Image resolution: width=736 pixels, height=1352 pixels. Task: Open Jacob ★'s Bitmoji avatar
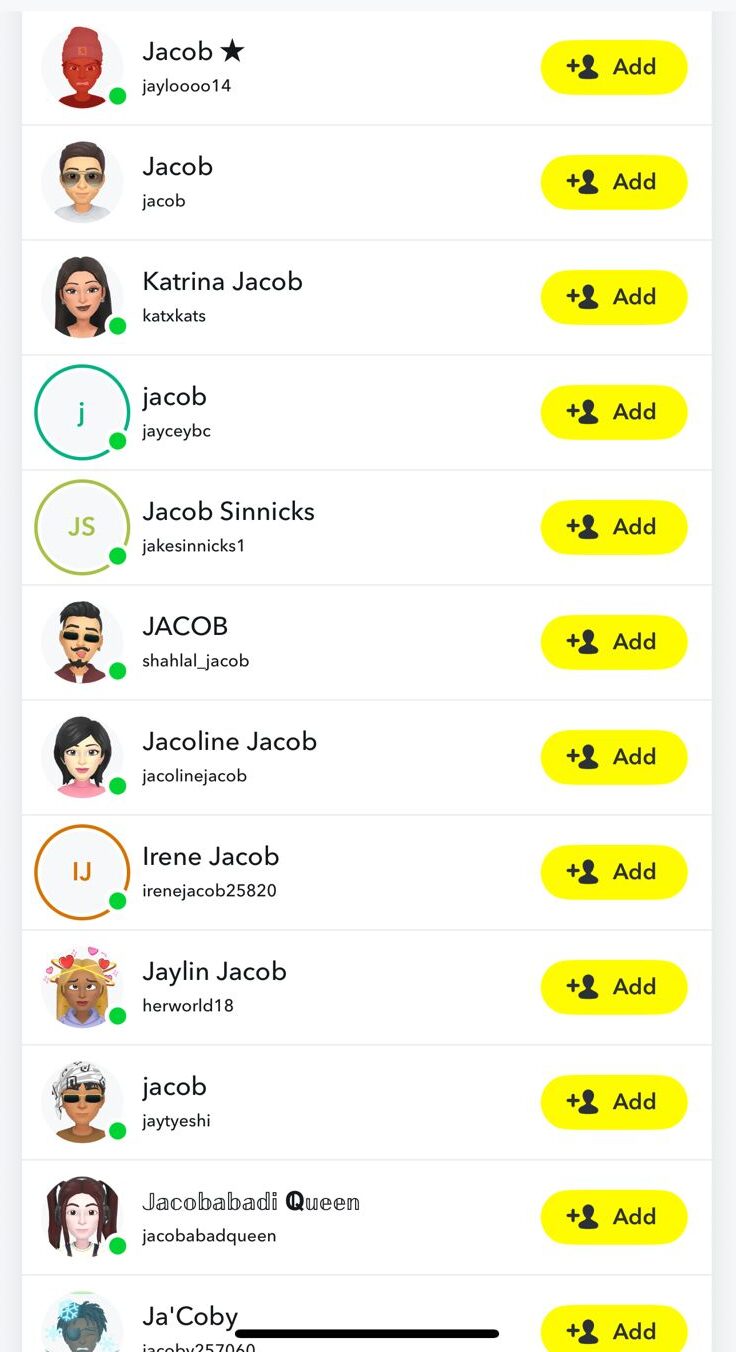tap(82, 67)
